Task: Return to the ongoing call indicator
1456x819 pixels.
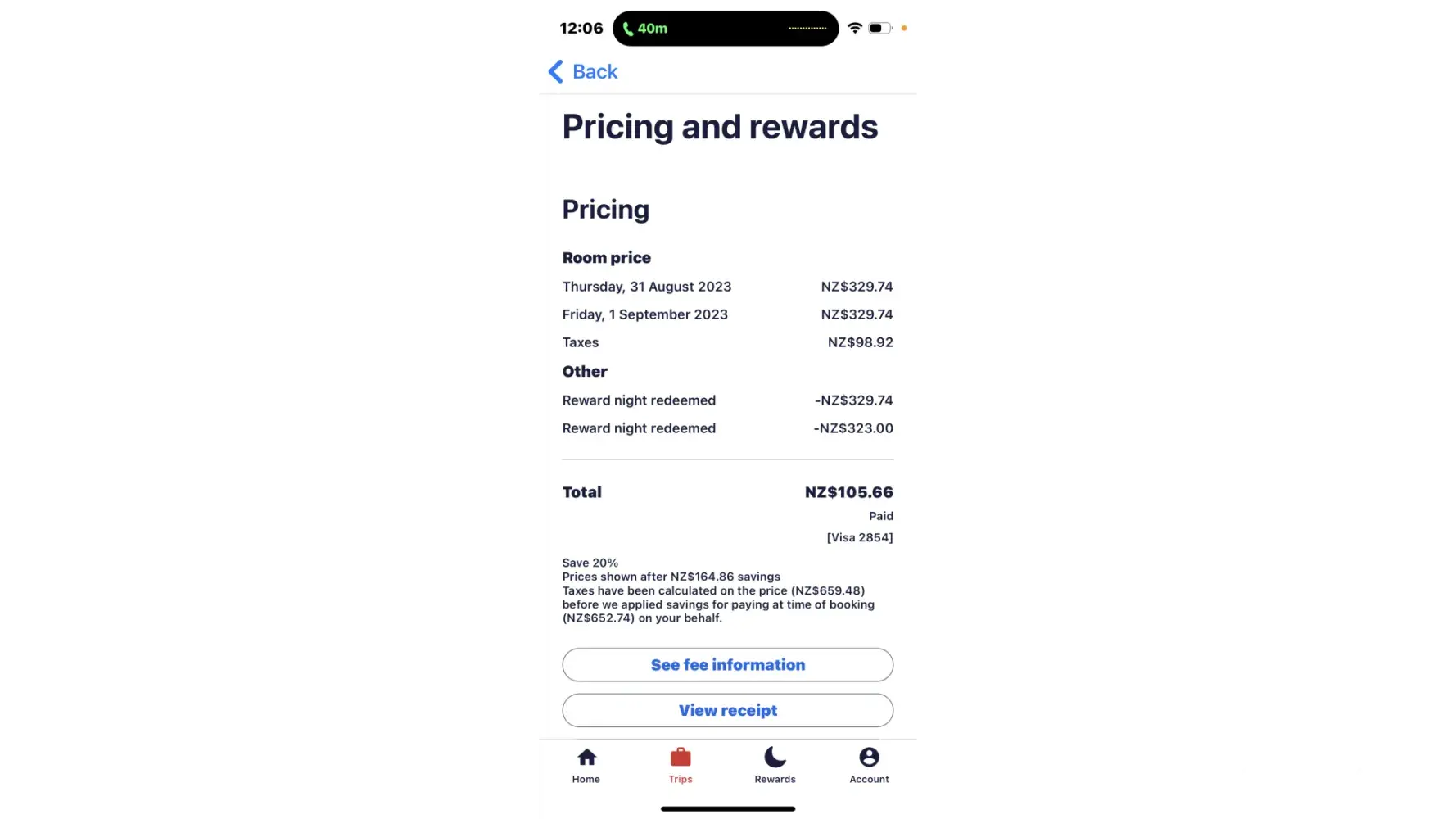Action: point(645,29)
